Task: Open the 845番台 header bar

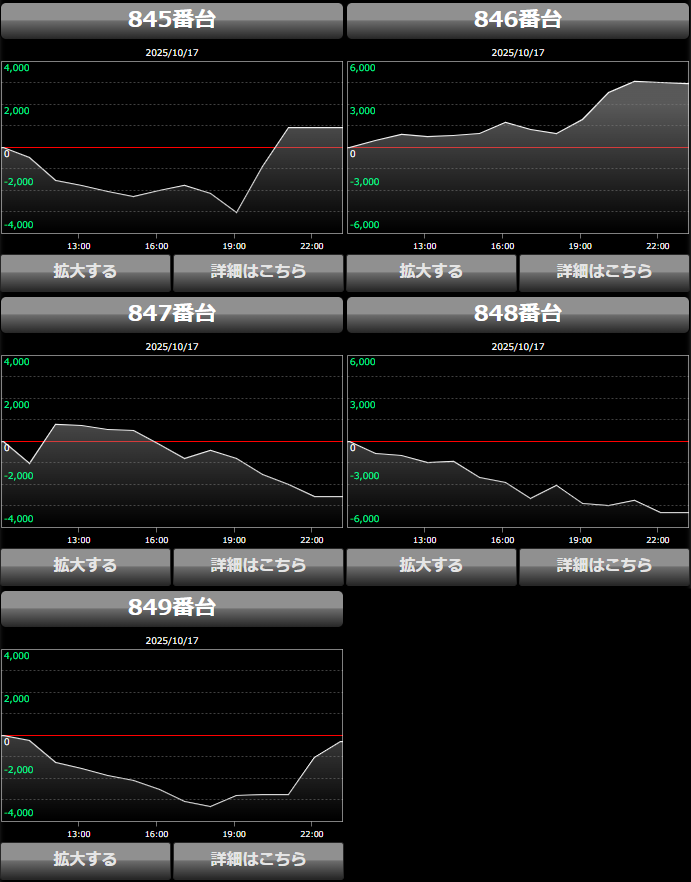Action: tap(172, 20)
